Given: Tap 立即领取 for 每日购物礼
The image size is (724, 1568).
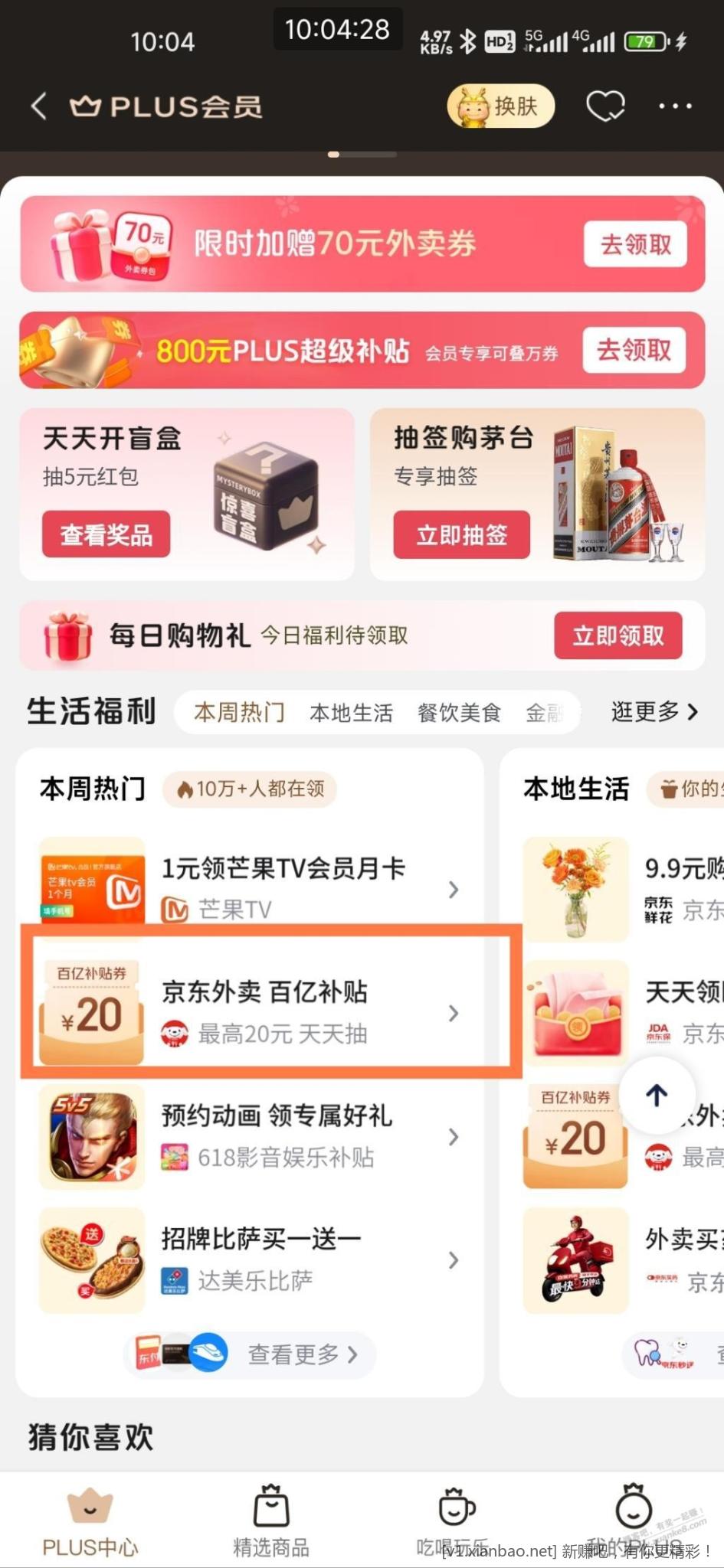Looking at the screenshot, I should click(618, 635).
